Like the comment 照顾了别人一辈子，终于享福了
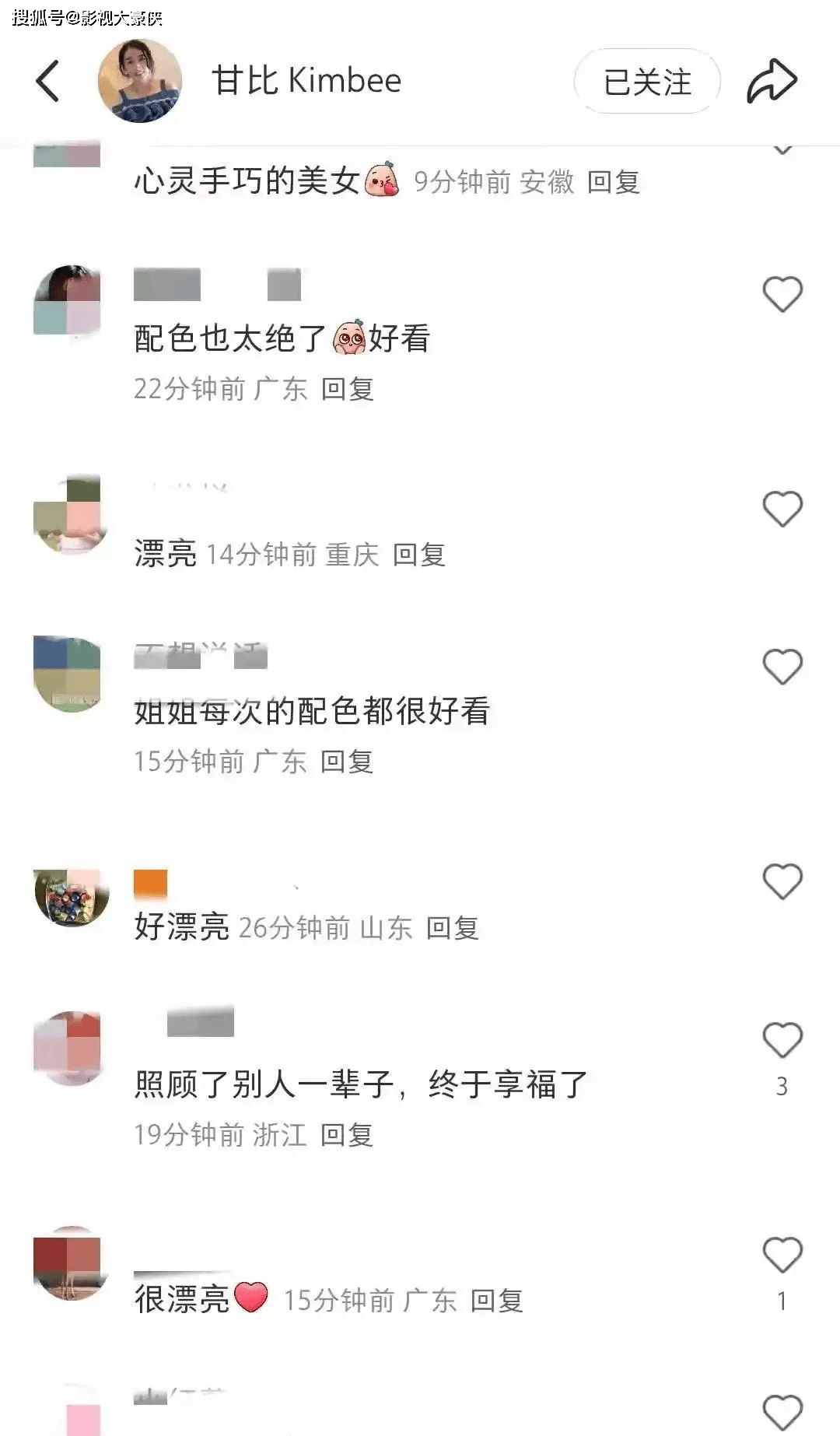Viewport: 840px width, 1436px height. [782, 1040]
